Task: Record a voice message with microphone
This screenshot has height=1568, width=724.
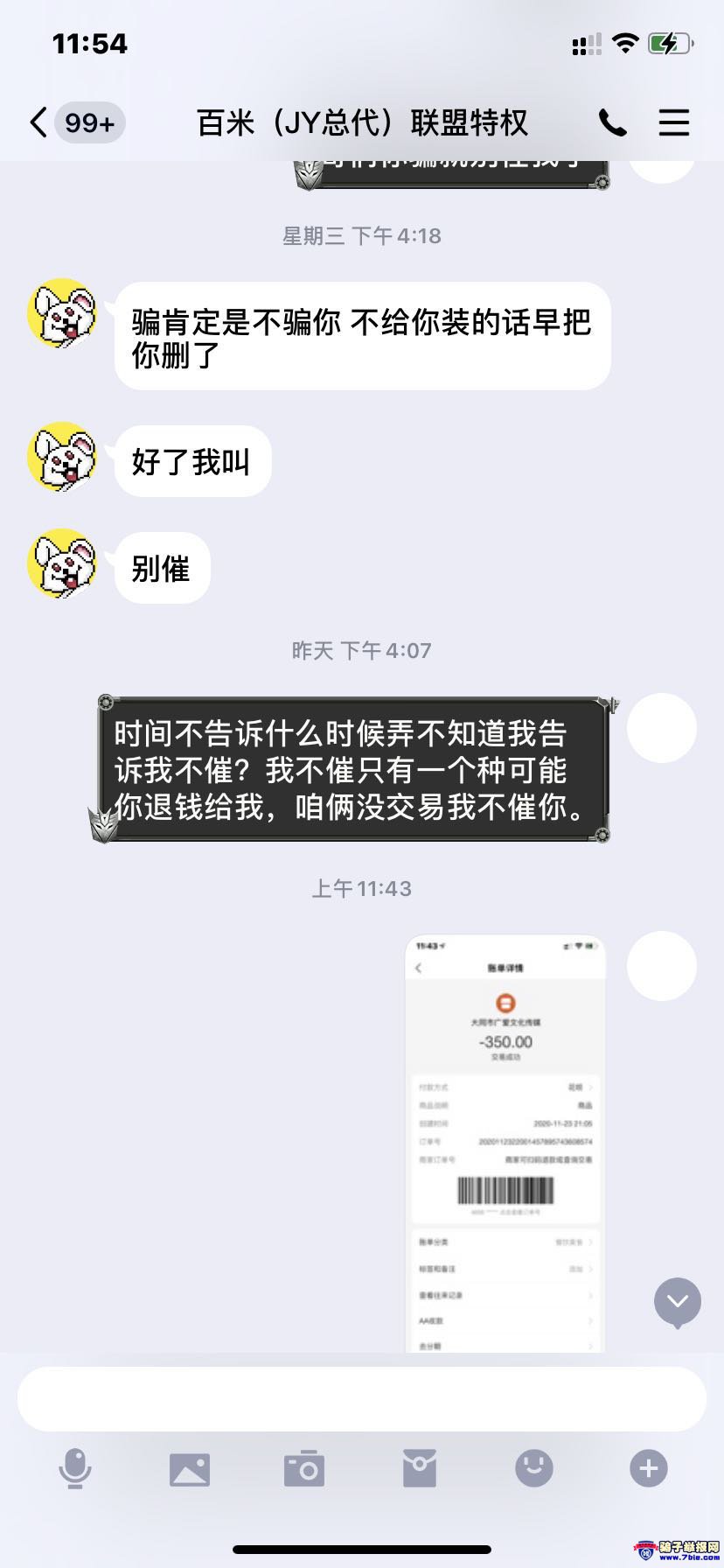Action: (x=75, y=1468)
